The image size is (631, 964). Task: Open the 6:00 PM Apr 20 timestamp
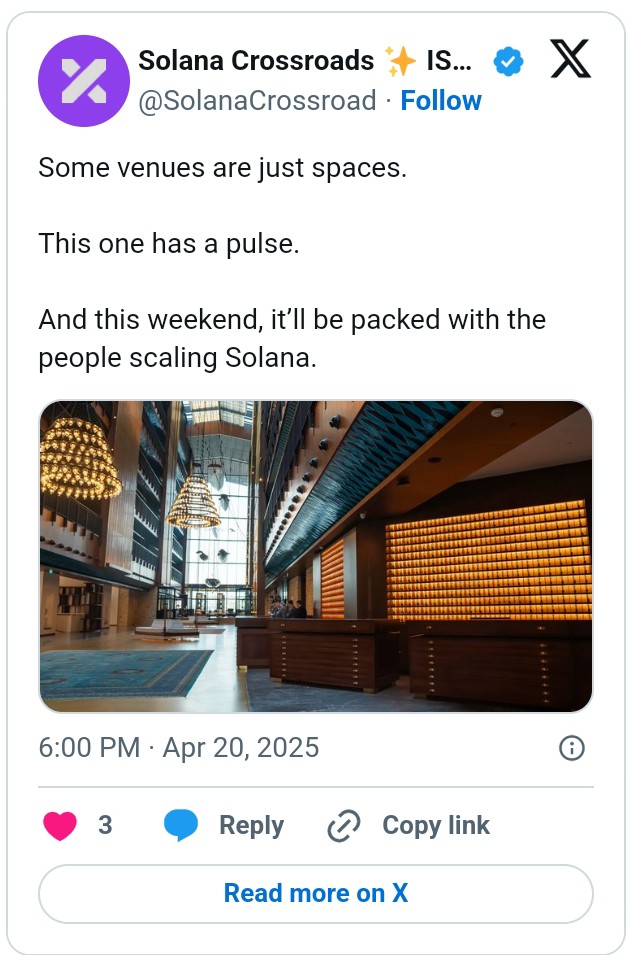179,748
